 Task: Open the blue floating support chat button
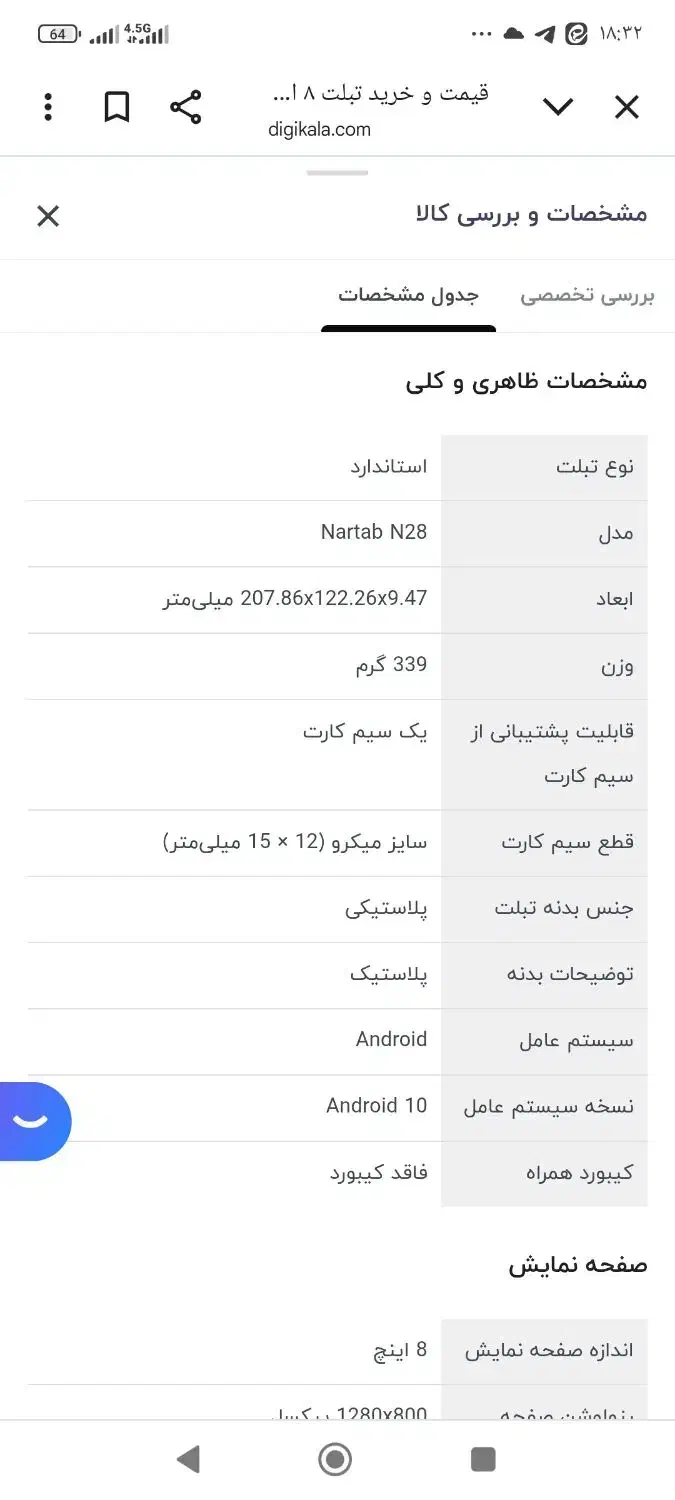tap(33, 1121)
